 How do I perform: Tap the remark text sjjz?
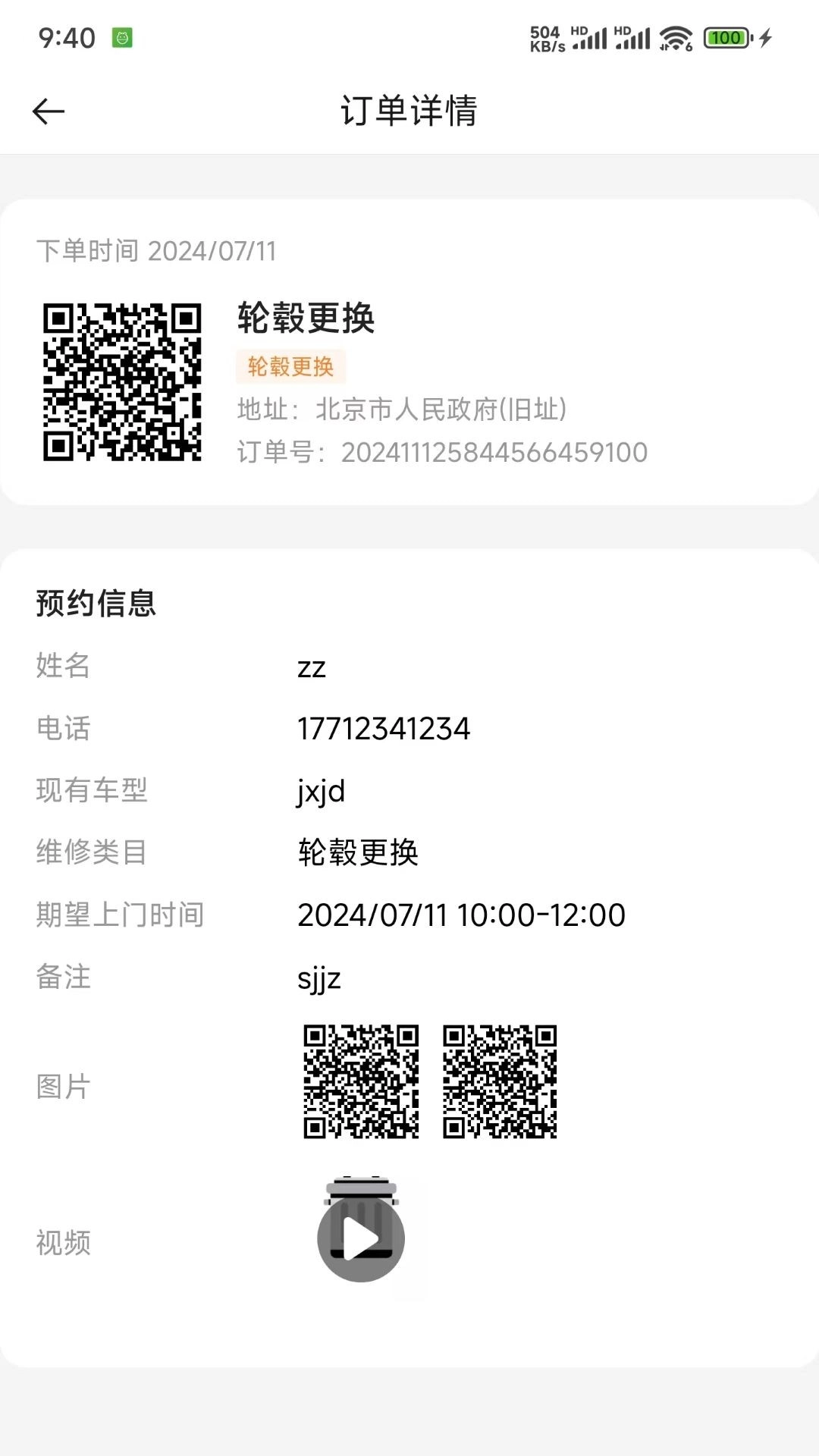point(319,977)
